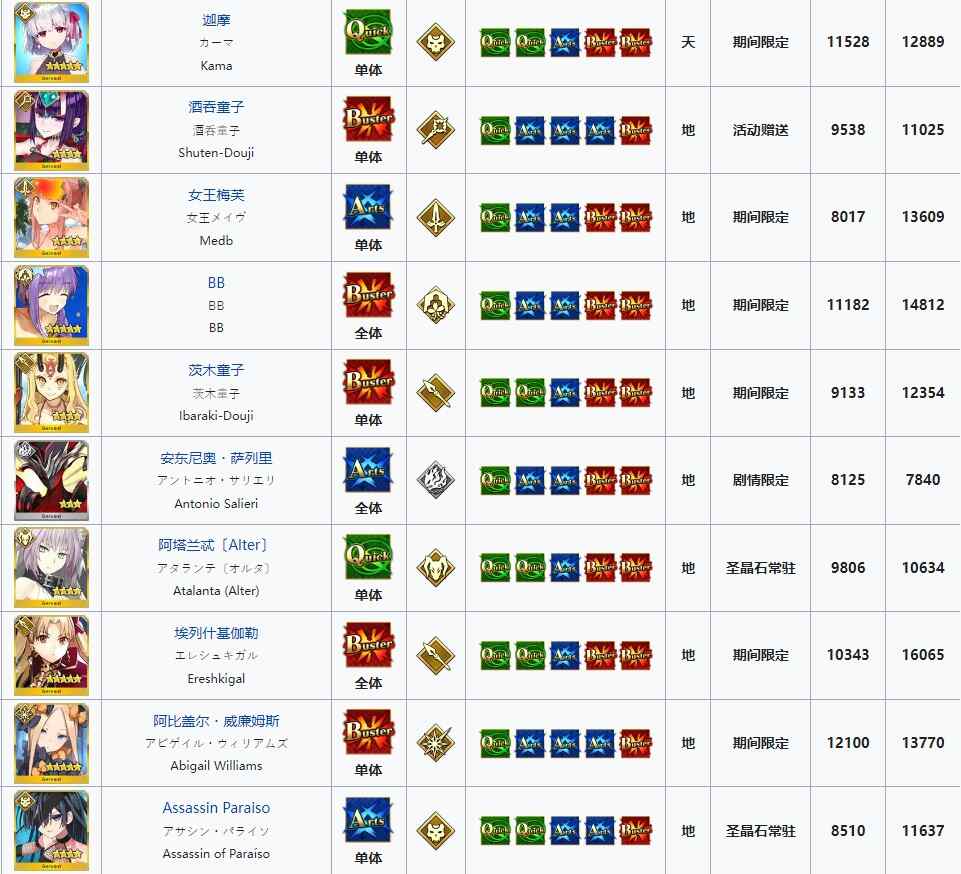Image resolution: width=961 pixels, height=874 pixels.
Task: Open the 阿塔兰忒〔Alter〕 link
Action: click(213, 545)
